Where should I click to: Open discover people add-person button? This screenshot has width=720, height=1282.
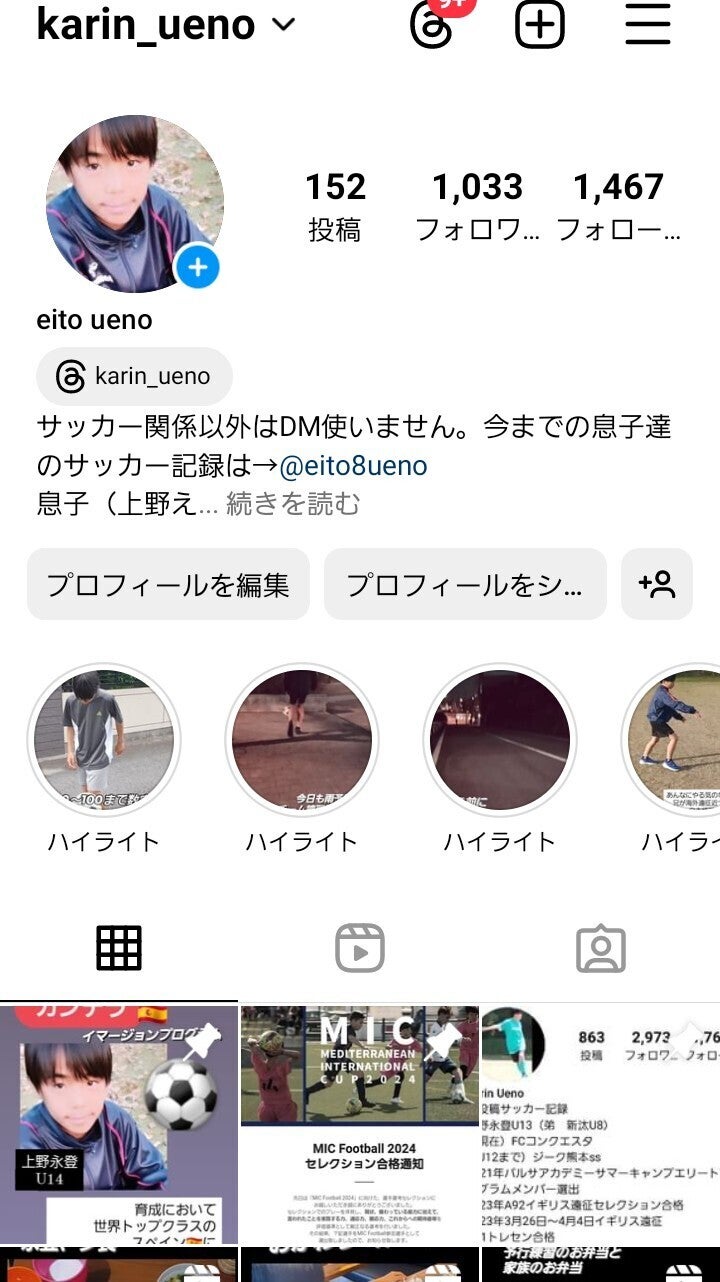click(657, 584)
